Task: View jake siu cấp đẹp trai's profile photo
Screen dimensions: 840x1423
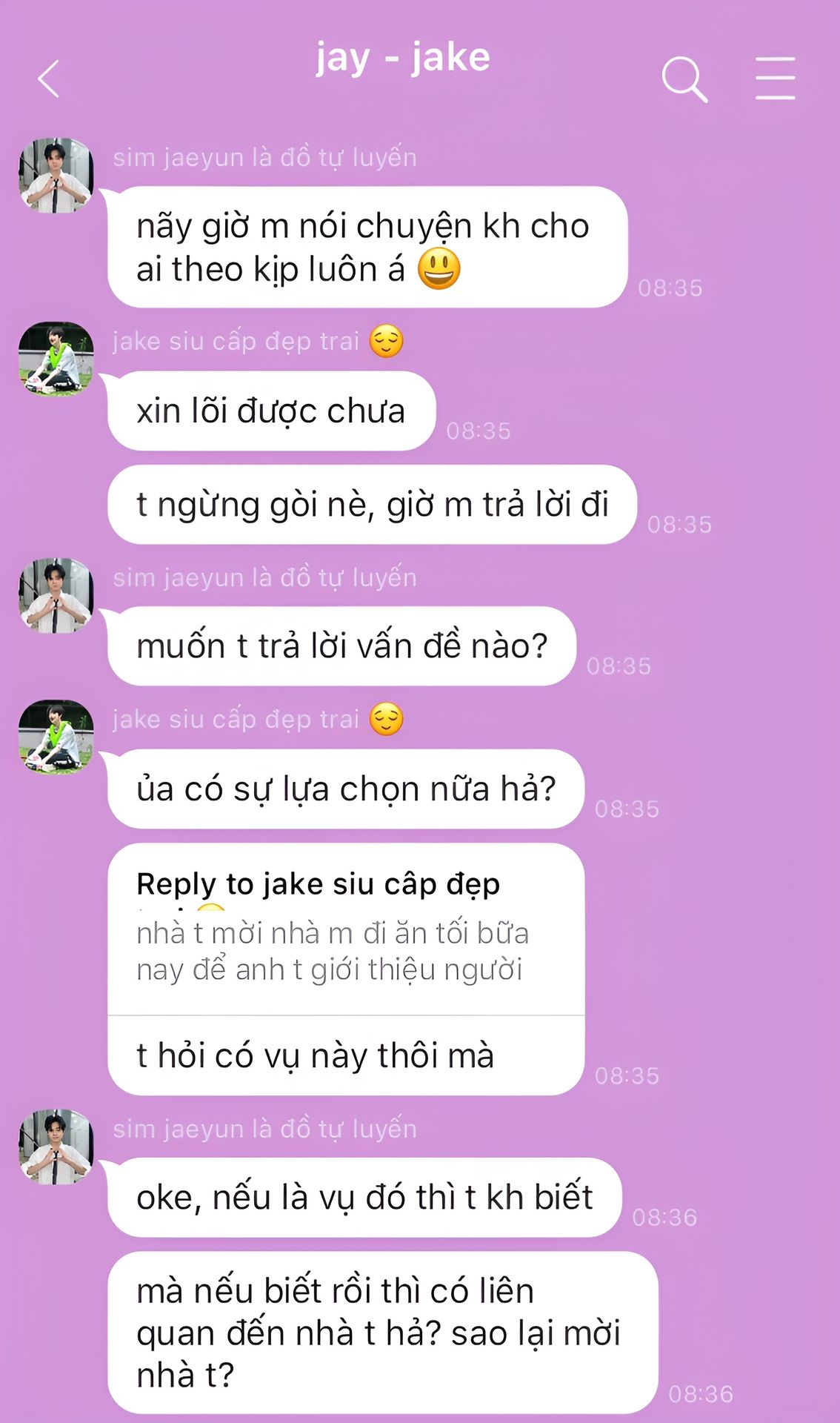Action: tap(56, 359)
